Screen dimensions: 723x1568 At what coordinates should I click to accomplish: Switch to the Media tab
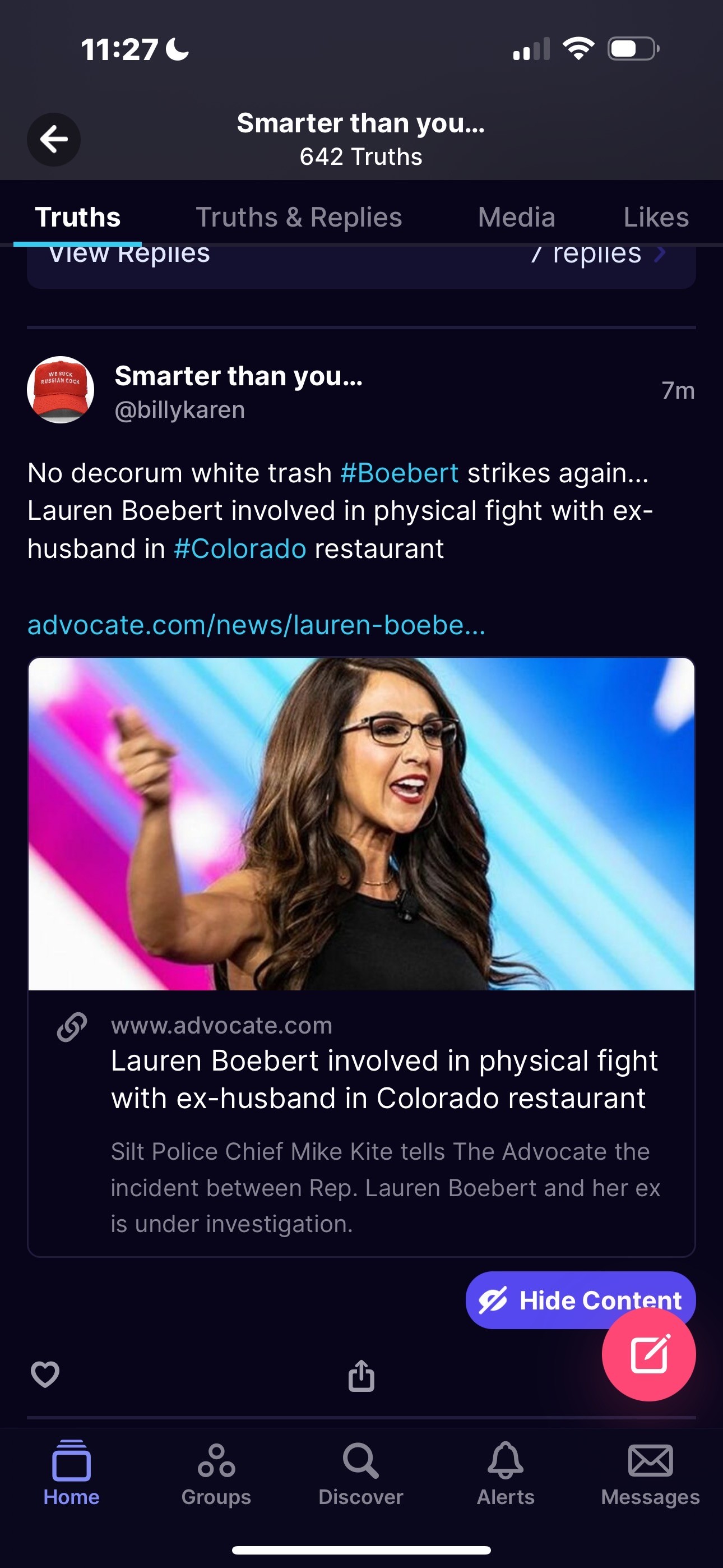pos(517,217)
